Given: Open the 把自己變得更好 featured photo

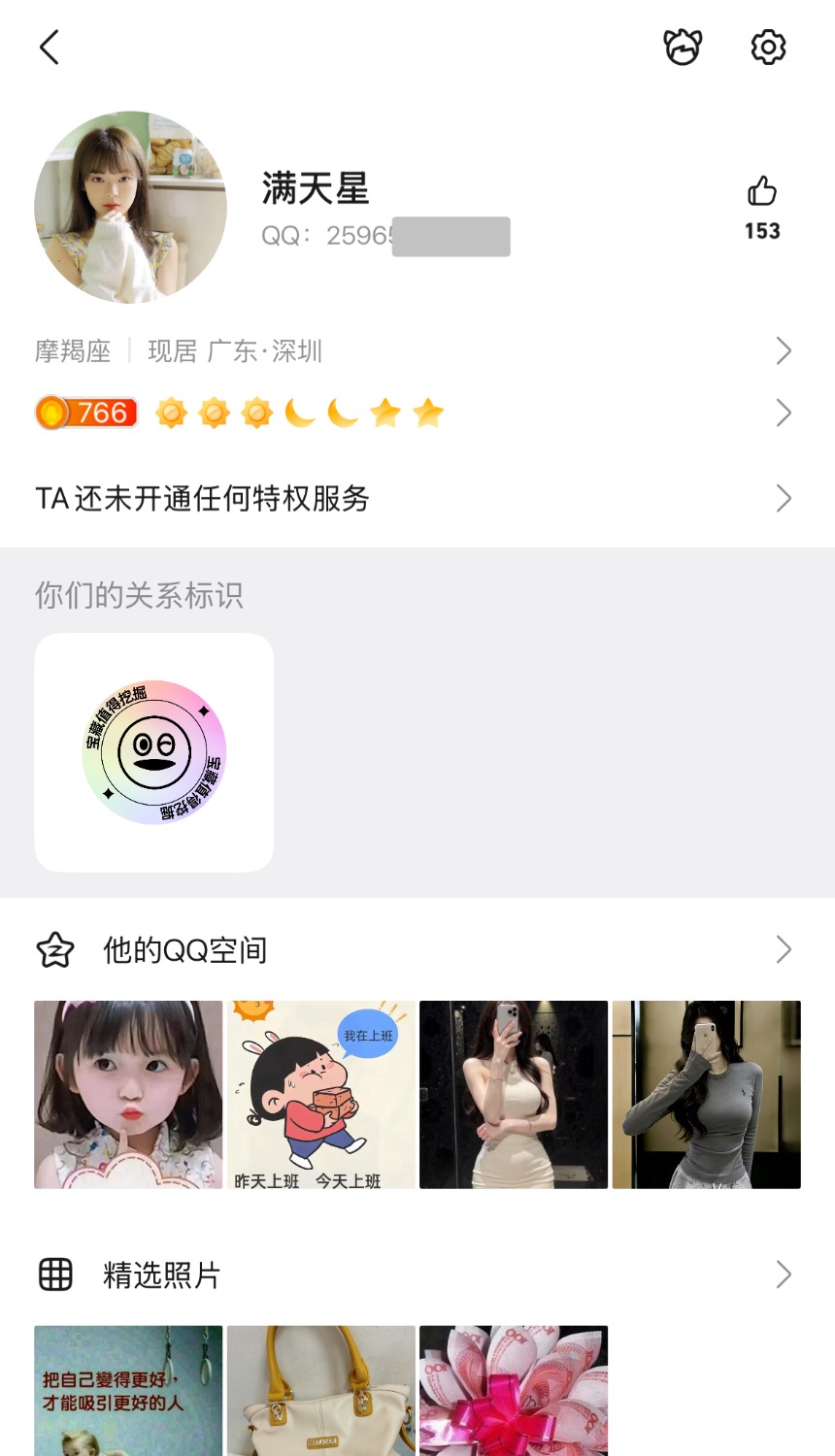Looking at the screenshot, I should click(x=128, y=1390).
